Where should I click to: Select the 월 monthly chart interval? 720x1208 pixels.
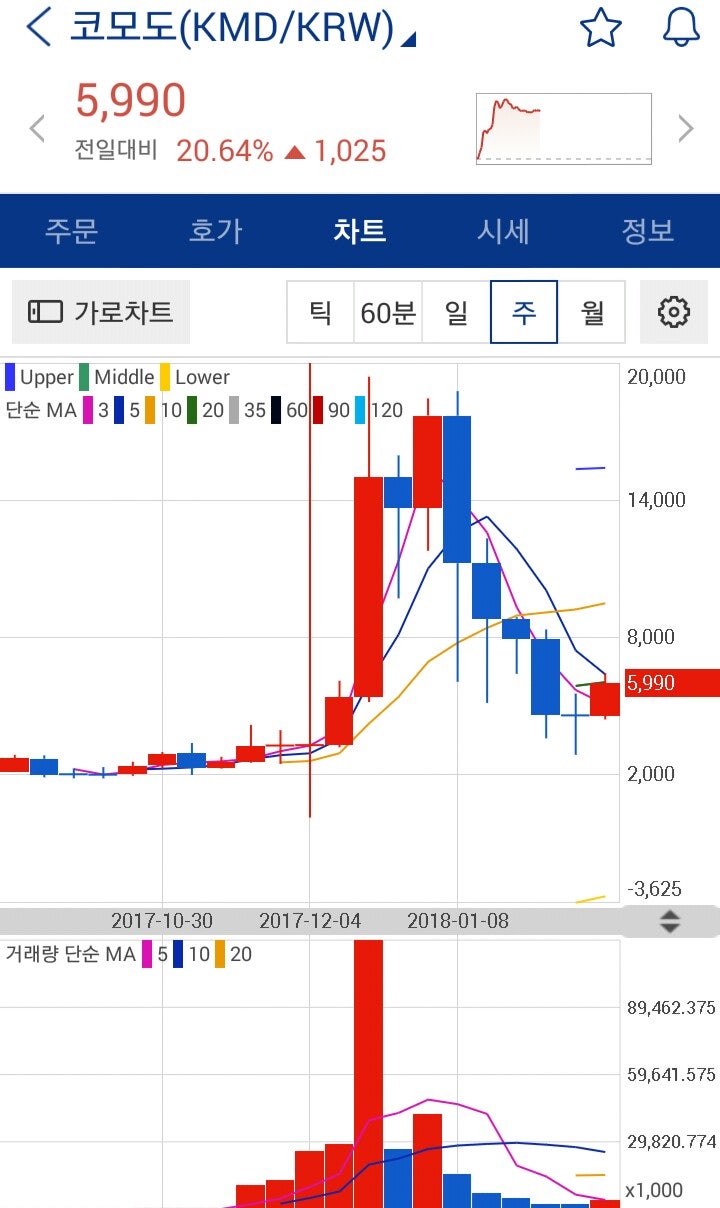[592, 311]
